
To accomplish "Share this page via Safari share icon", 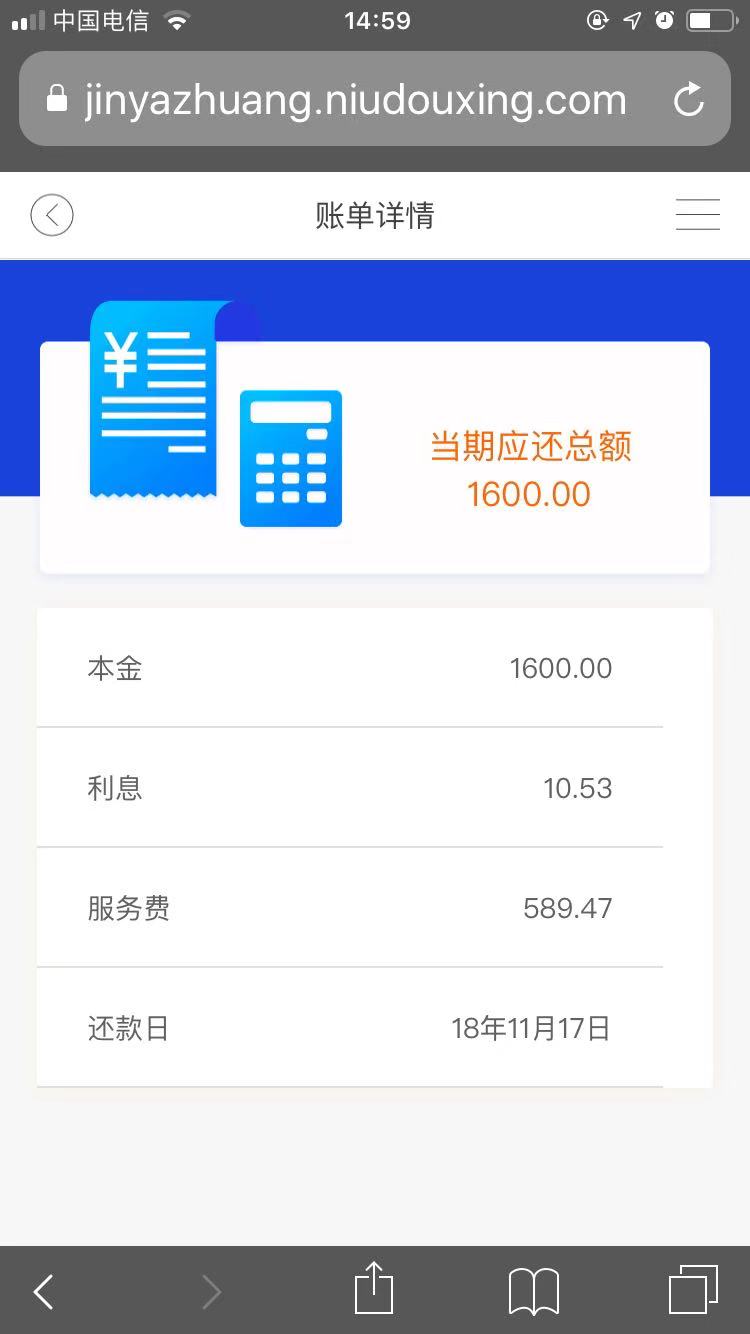I will (x=374, y=1288).
